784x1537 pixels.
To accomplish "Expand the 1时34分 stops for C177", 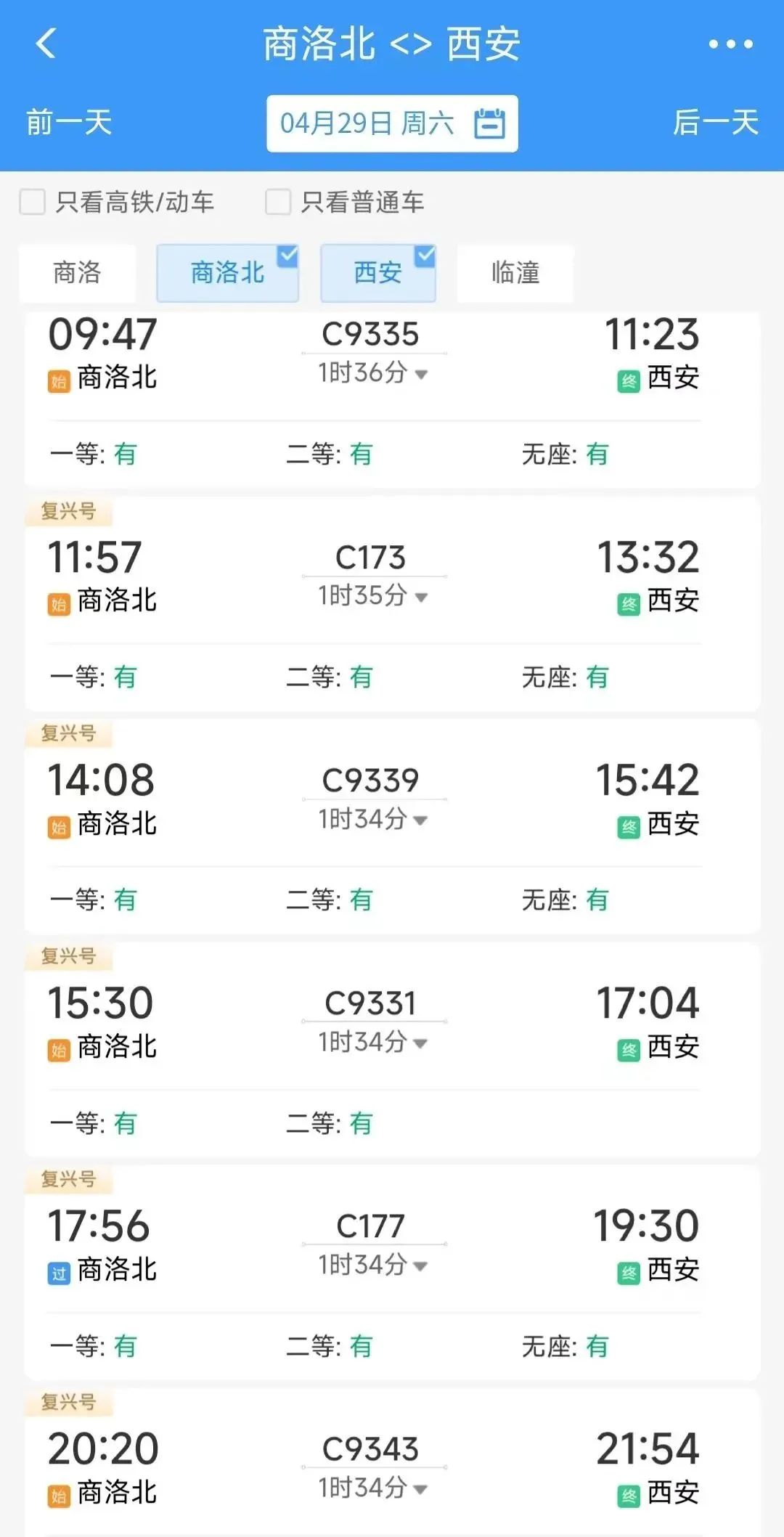I will click(373, 1265).
